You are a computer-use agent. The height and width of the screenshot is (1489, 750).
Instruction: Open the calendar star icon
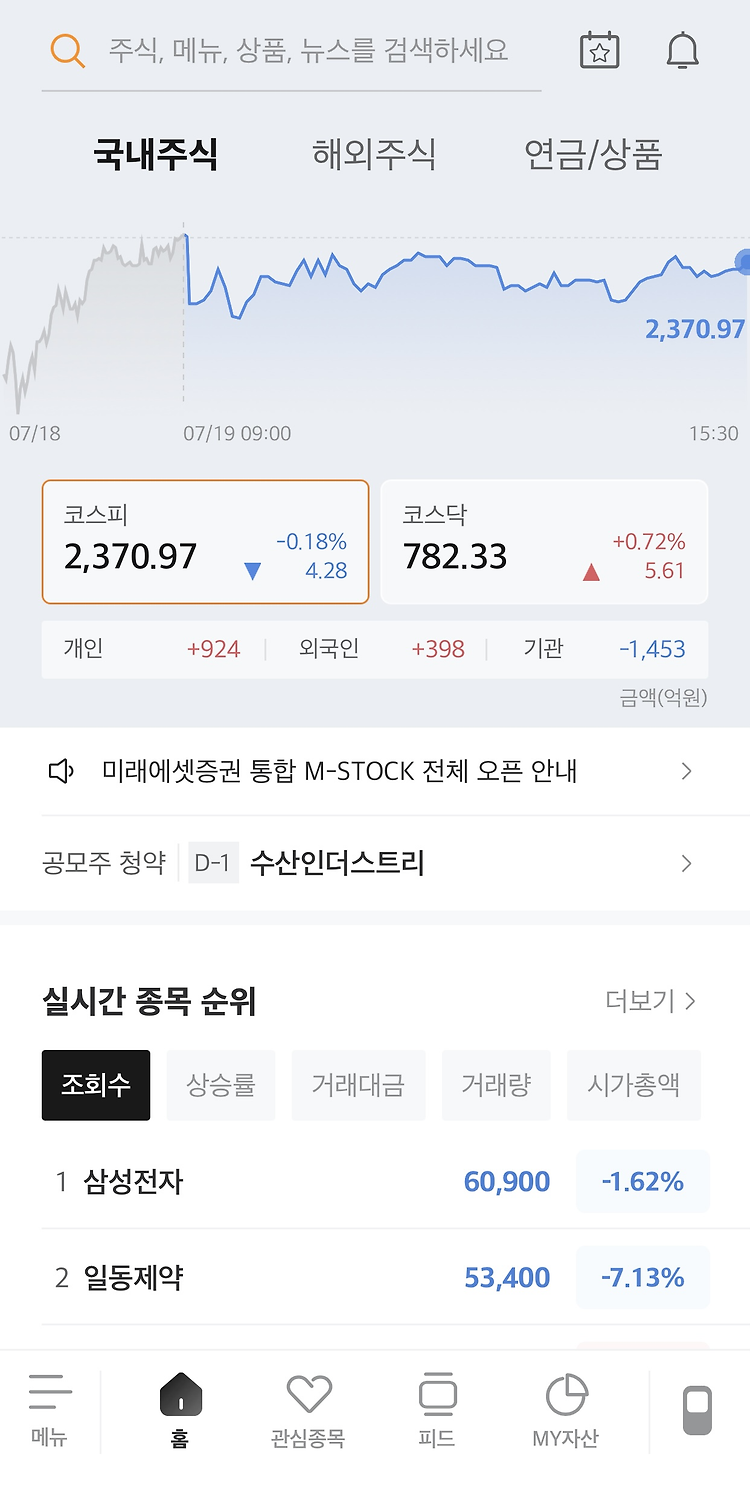click(600, 50)
